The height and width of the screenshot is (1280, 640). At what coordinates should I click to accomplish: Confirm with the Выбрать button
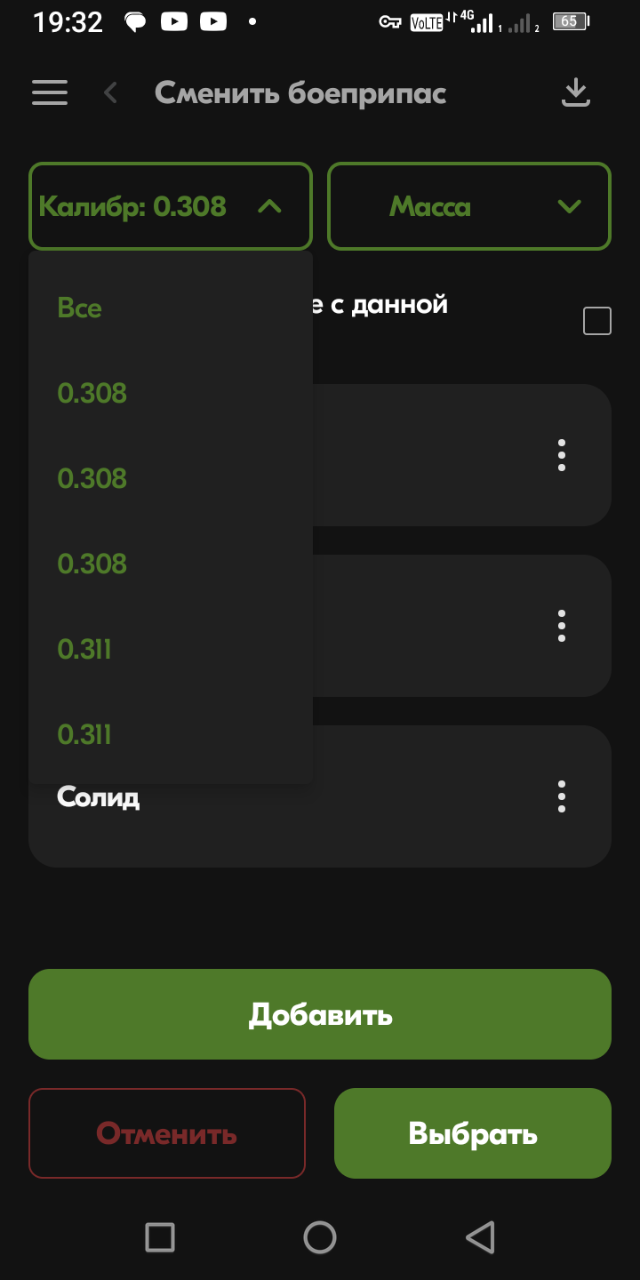coord(472,1133)
